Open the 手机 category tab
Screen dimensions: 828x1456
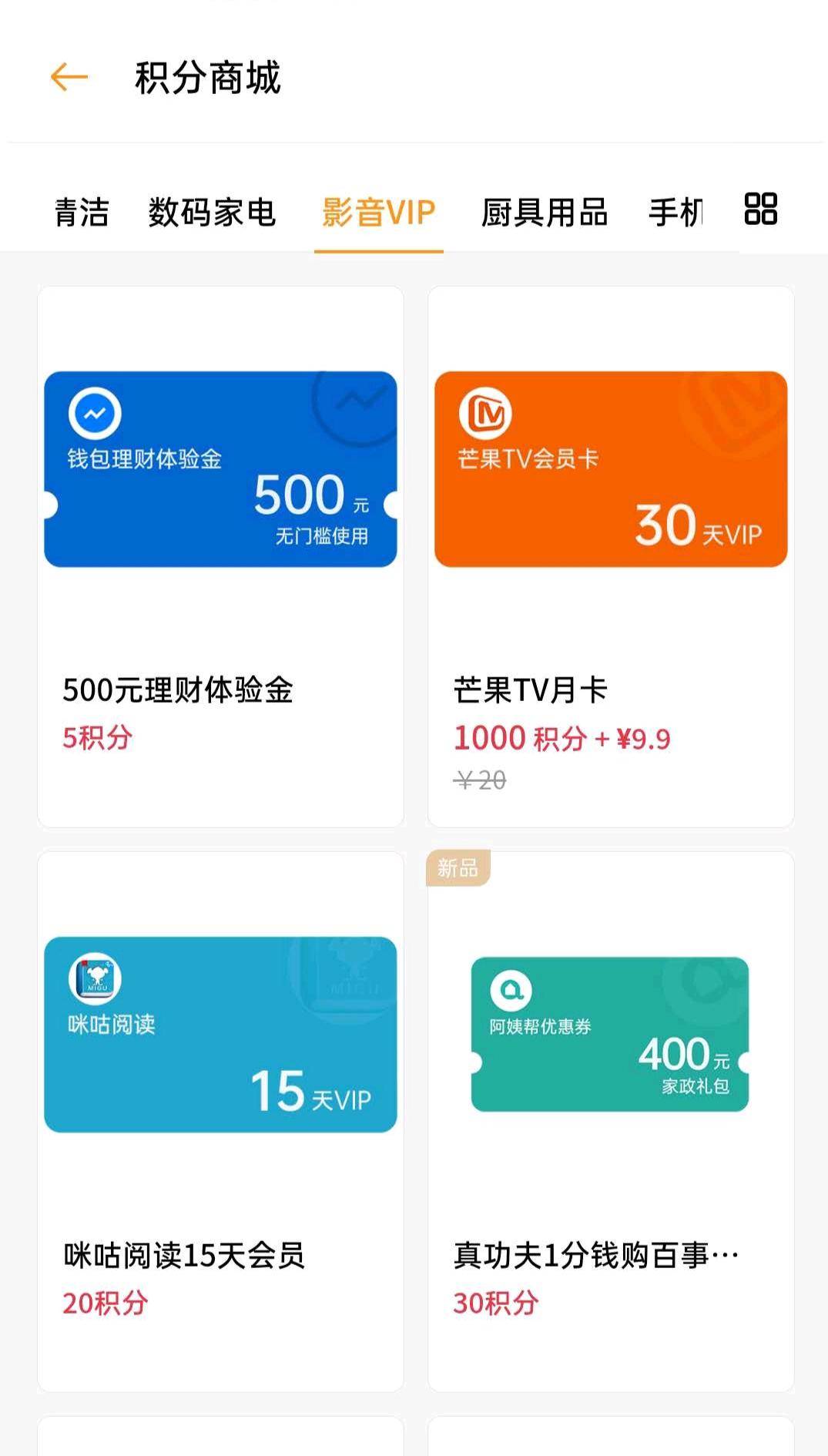point(675,213)
